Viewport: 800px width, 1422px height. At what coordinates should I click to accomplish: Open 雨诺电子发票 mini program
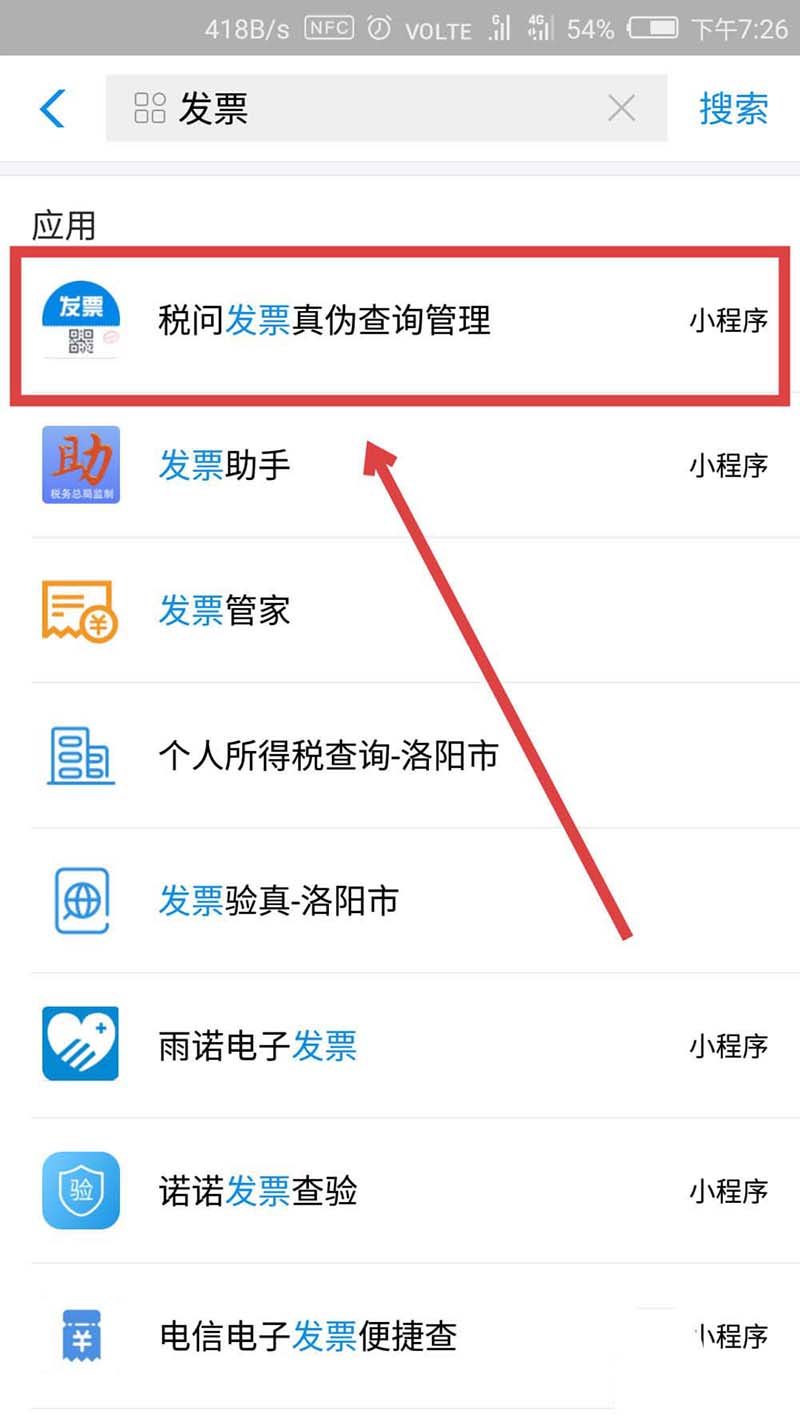click(x=400, y=1046)
